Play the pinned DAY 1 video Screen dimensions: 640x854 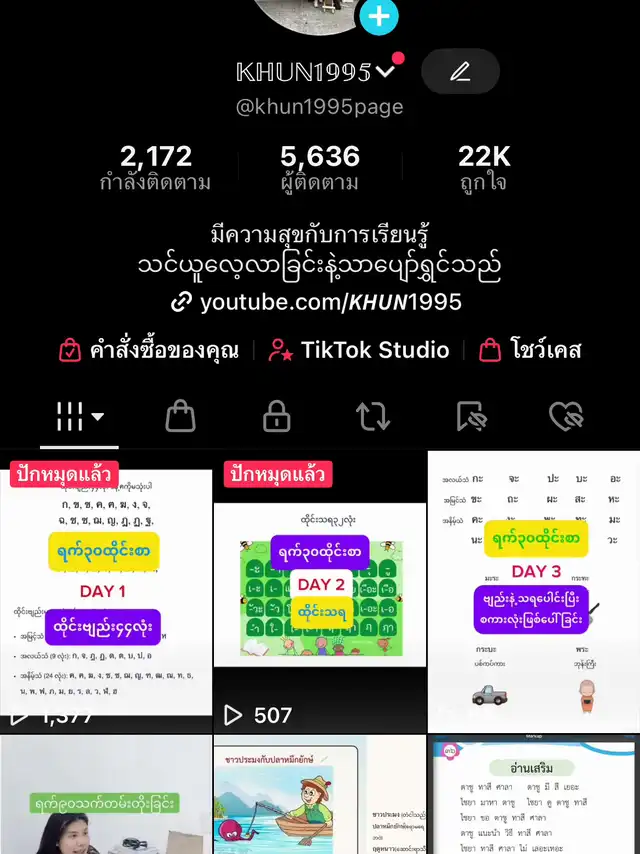tap(106, 591)
